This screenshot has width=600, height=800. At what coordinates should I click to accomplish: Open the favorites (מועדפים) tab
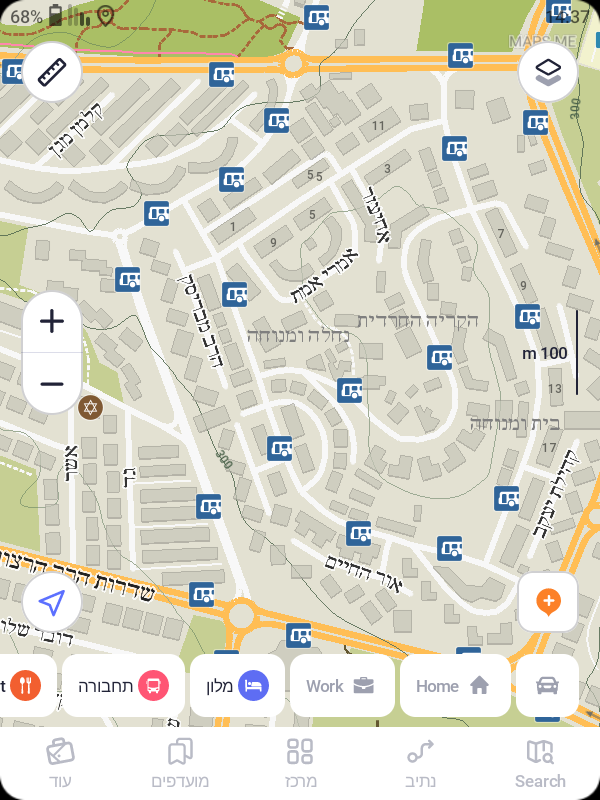(x=180, y=764)
